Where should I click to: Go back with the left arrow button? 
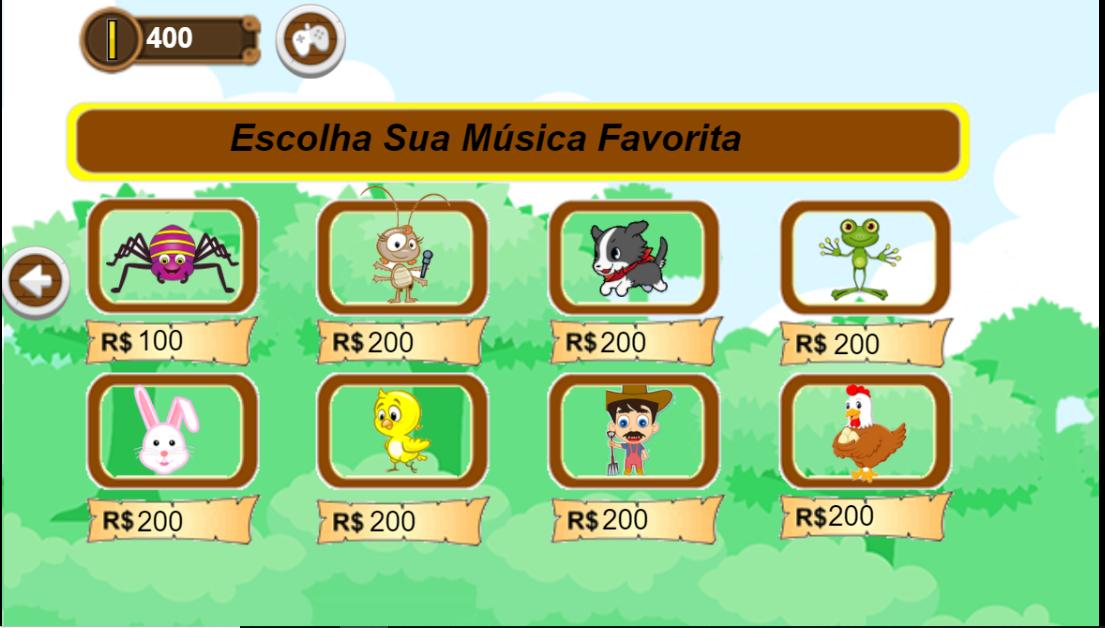pos(36,283)
